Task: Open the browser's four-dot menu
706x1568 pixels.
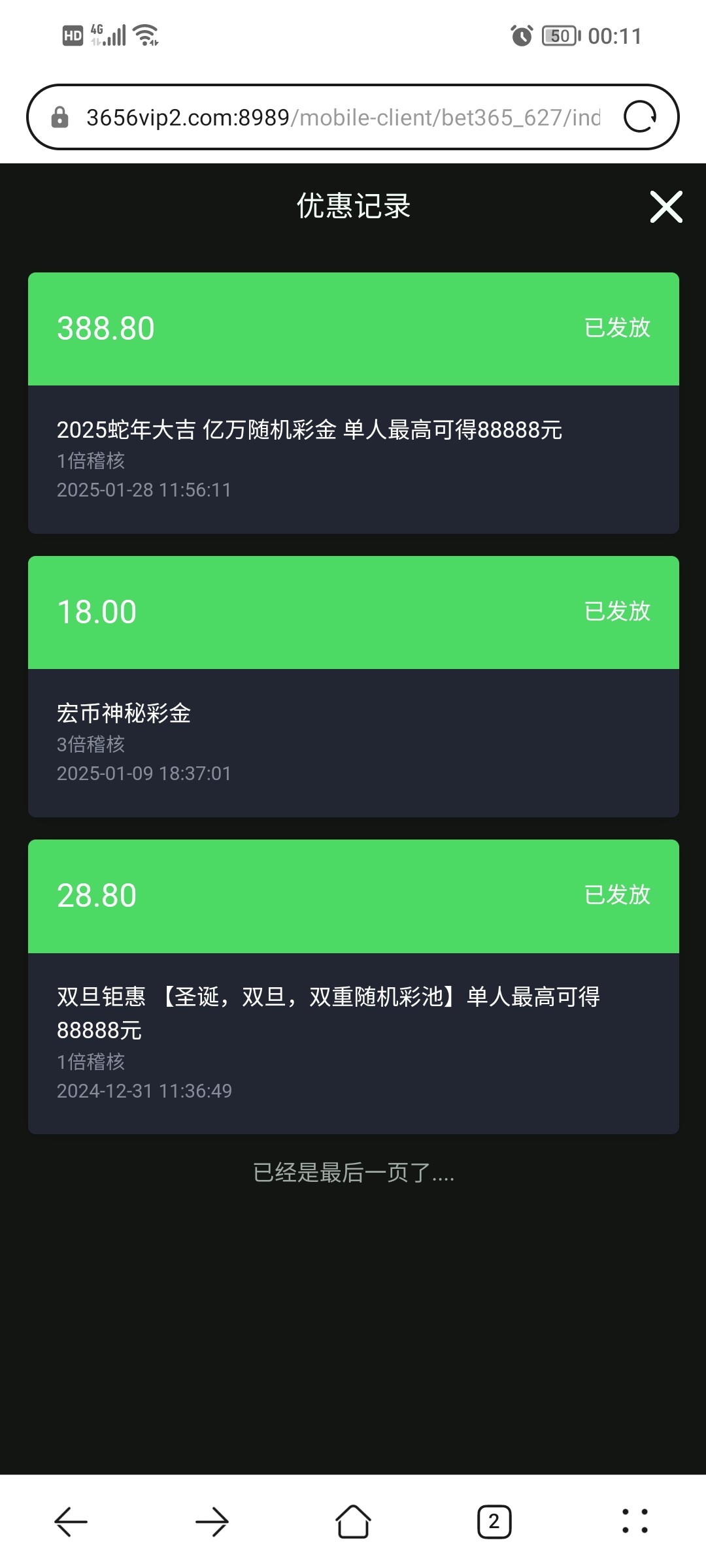Action: [x=635, y=1521]
